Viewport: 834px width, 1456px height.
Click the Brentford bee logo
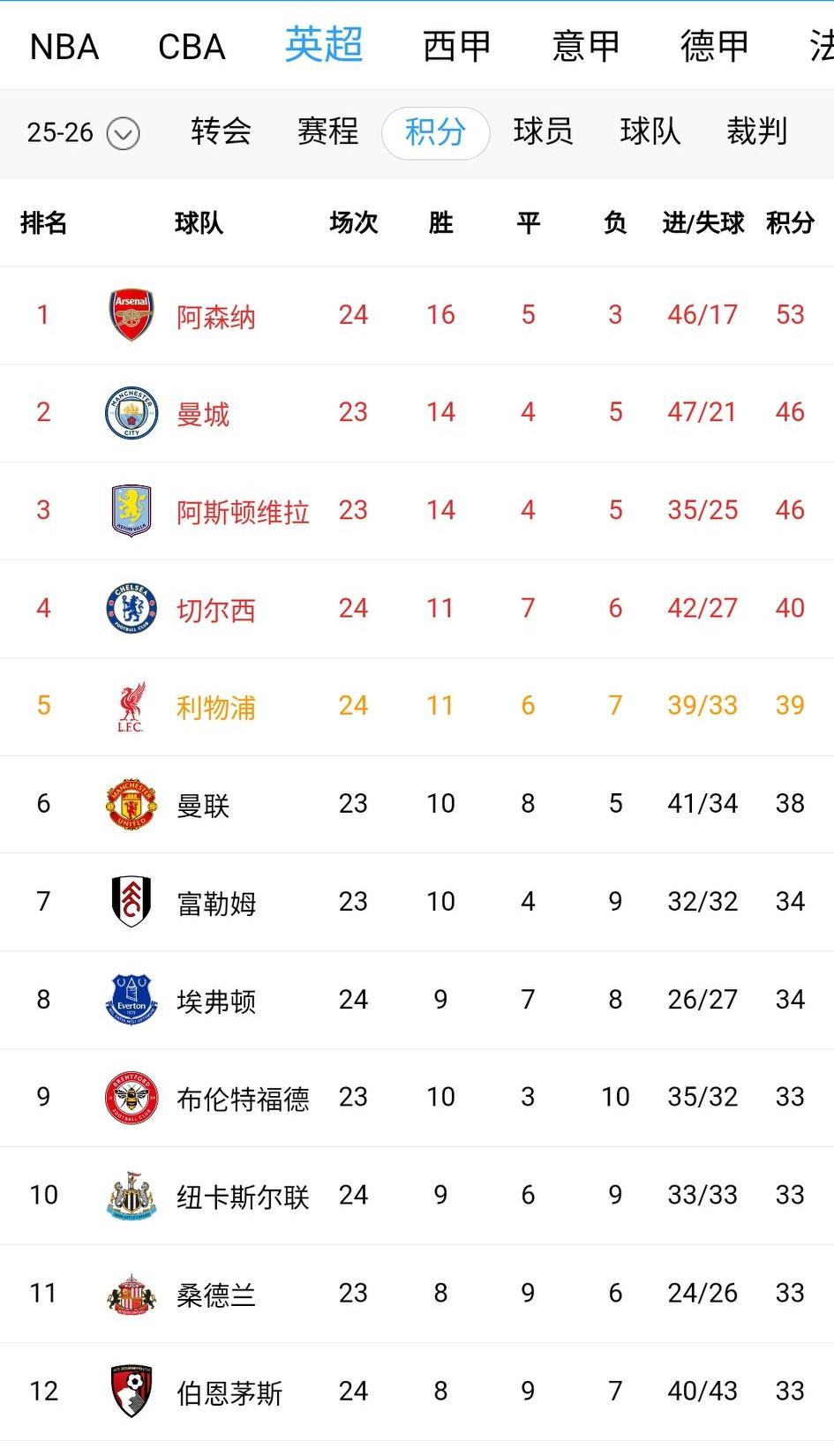131,1098
